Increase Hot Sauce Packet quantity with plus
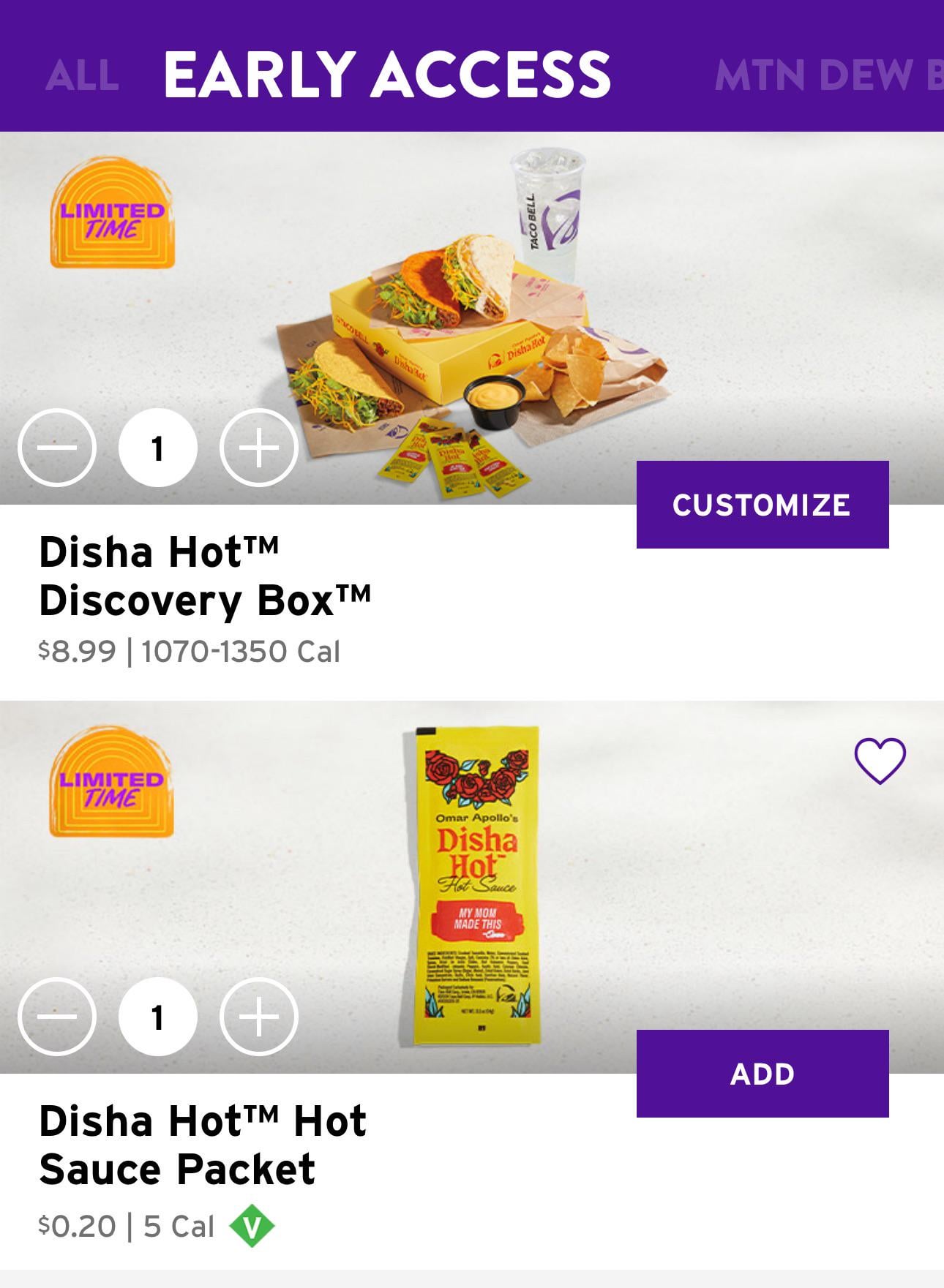944x1288 pixels. coord(258,1017)
